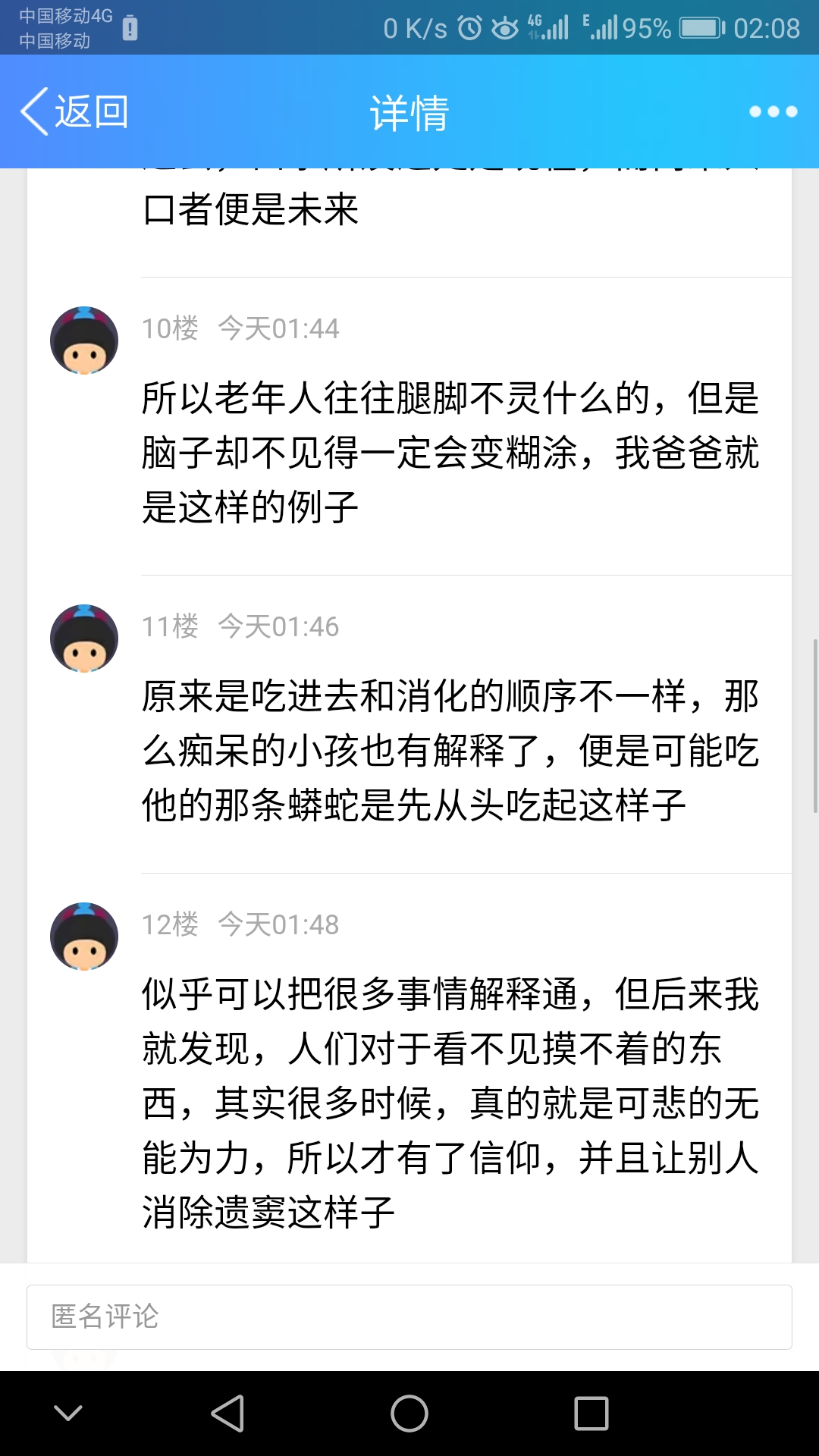Open the avatar of the 12楼 commenter
819x1456 pixels.
pyautogui.click(x=84, y=937)
